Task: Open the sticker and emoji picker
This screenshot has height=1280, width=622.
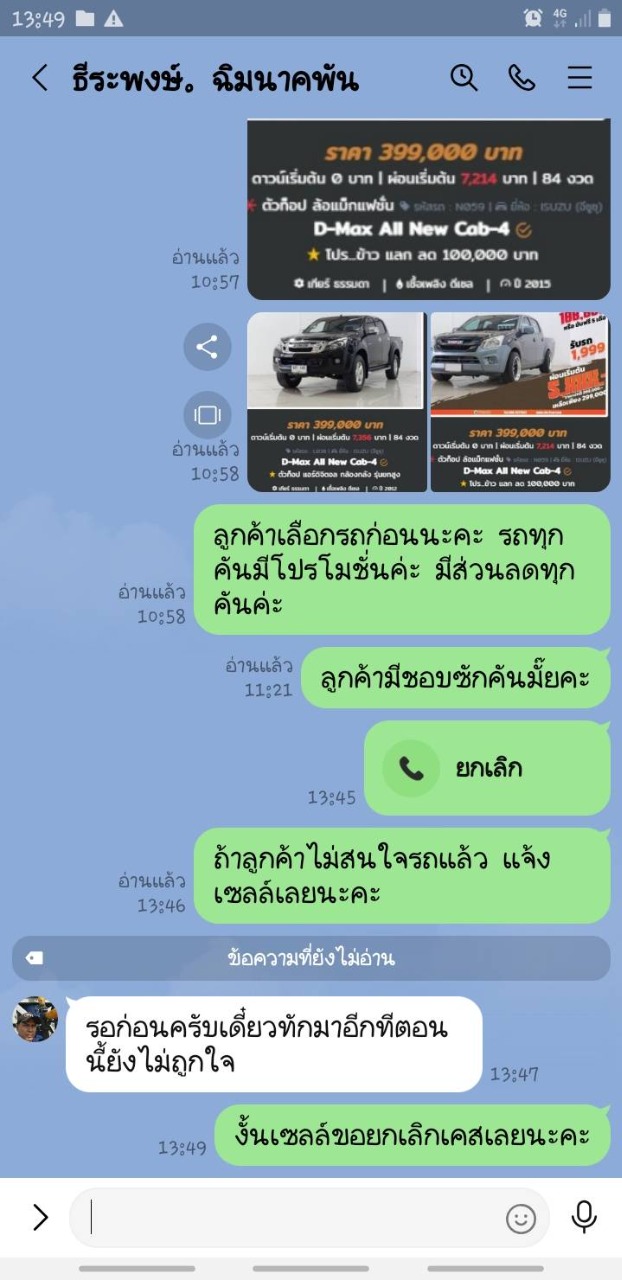Action: [521, 1217]
